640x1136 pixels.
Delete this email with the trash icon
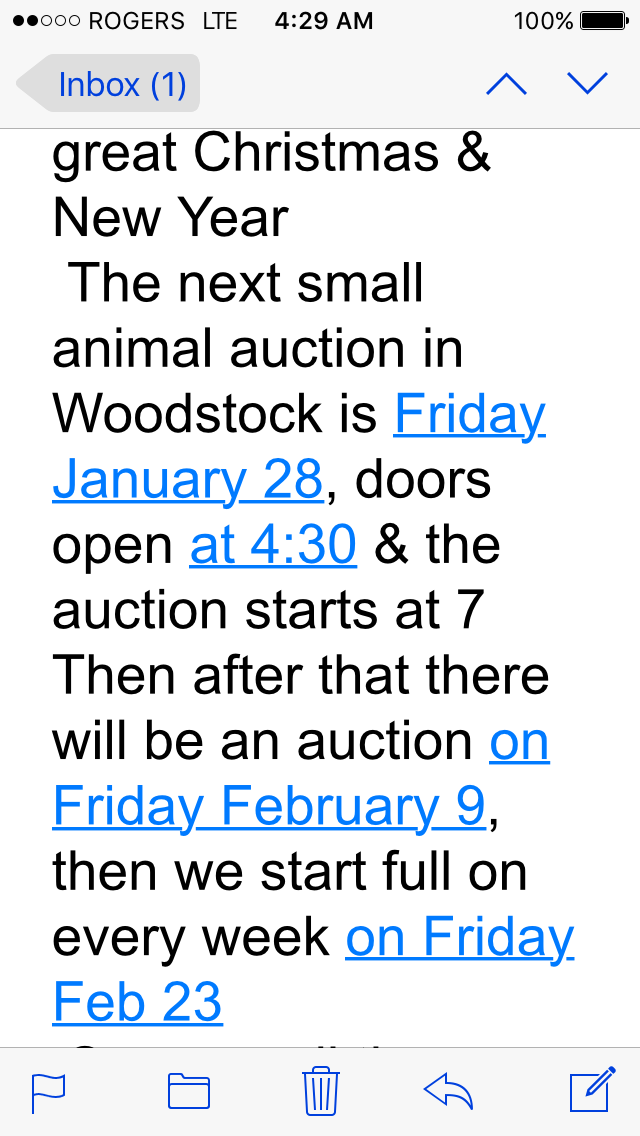tap(321, 1091)
